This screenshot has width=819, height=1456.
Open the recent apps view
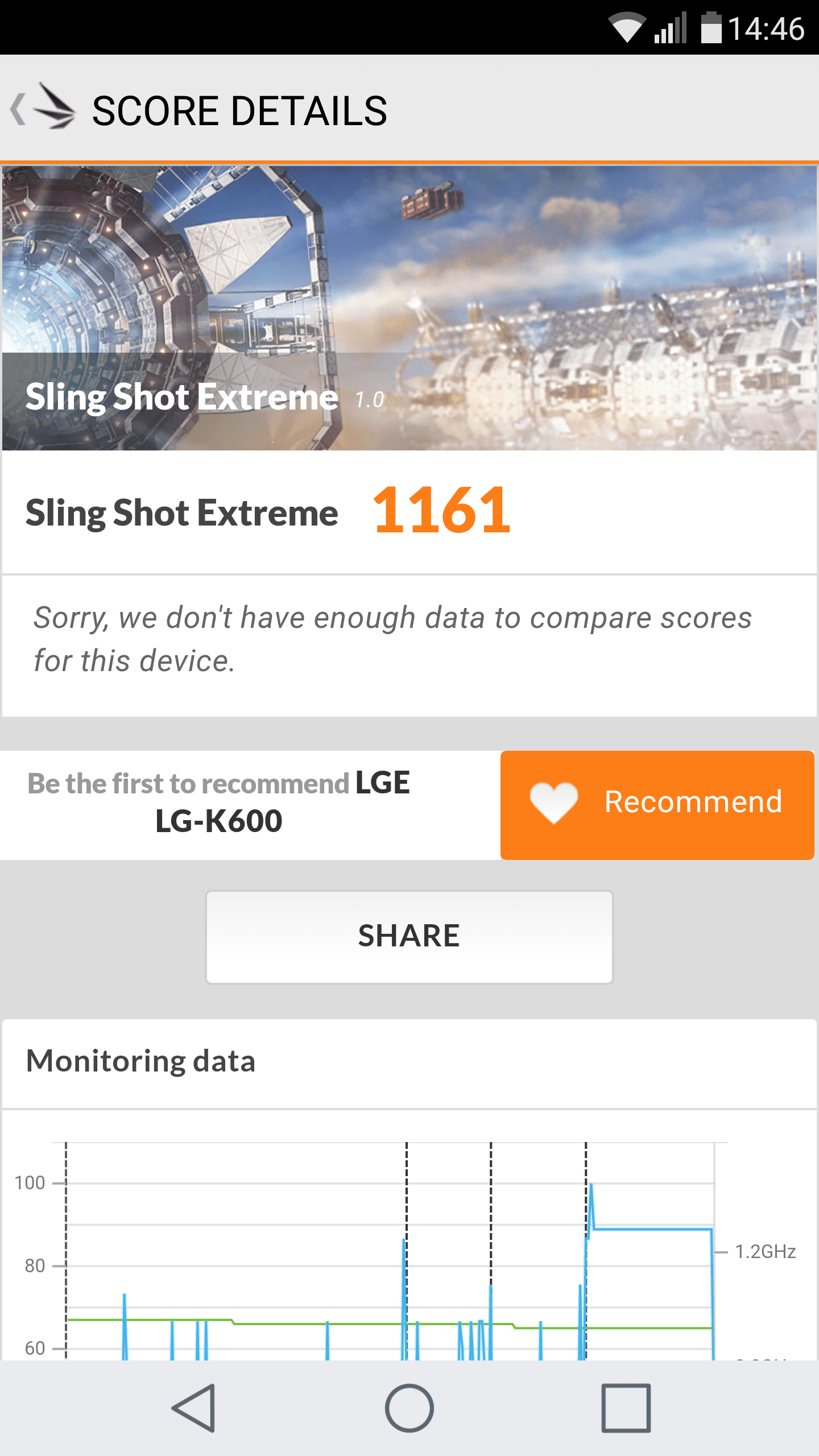click(x=626, y=1408)
